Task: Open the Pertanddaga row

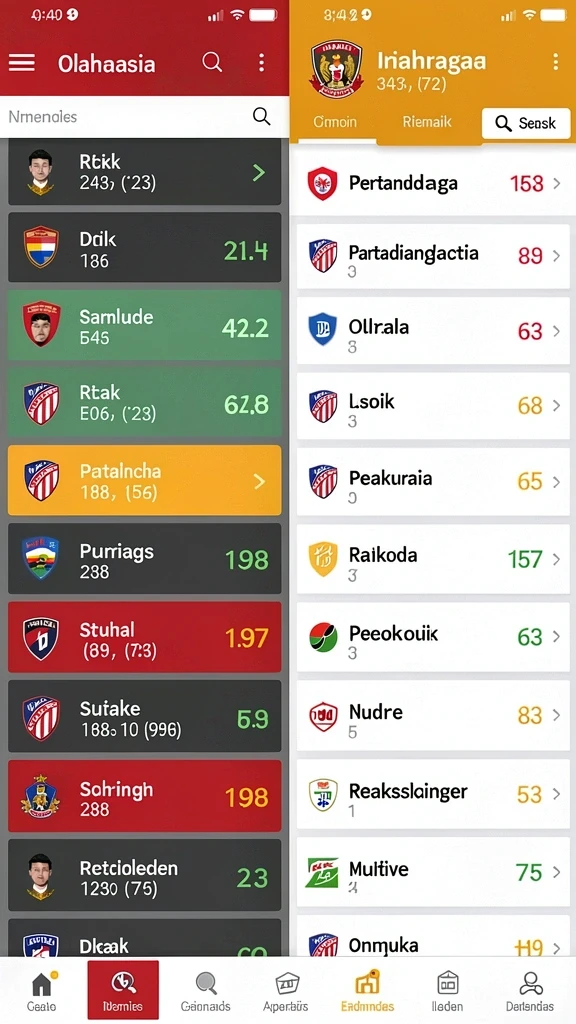Action: [x=432, y=183]
